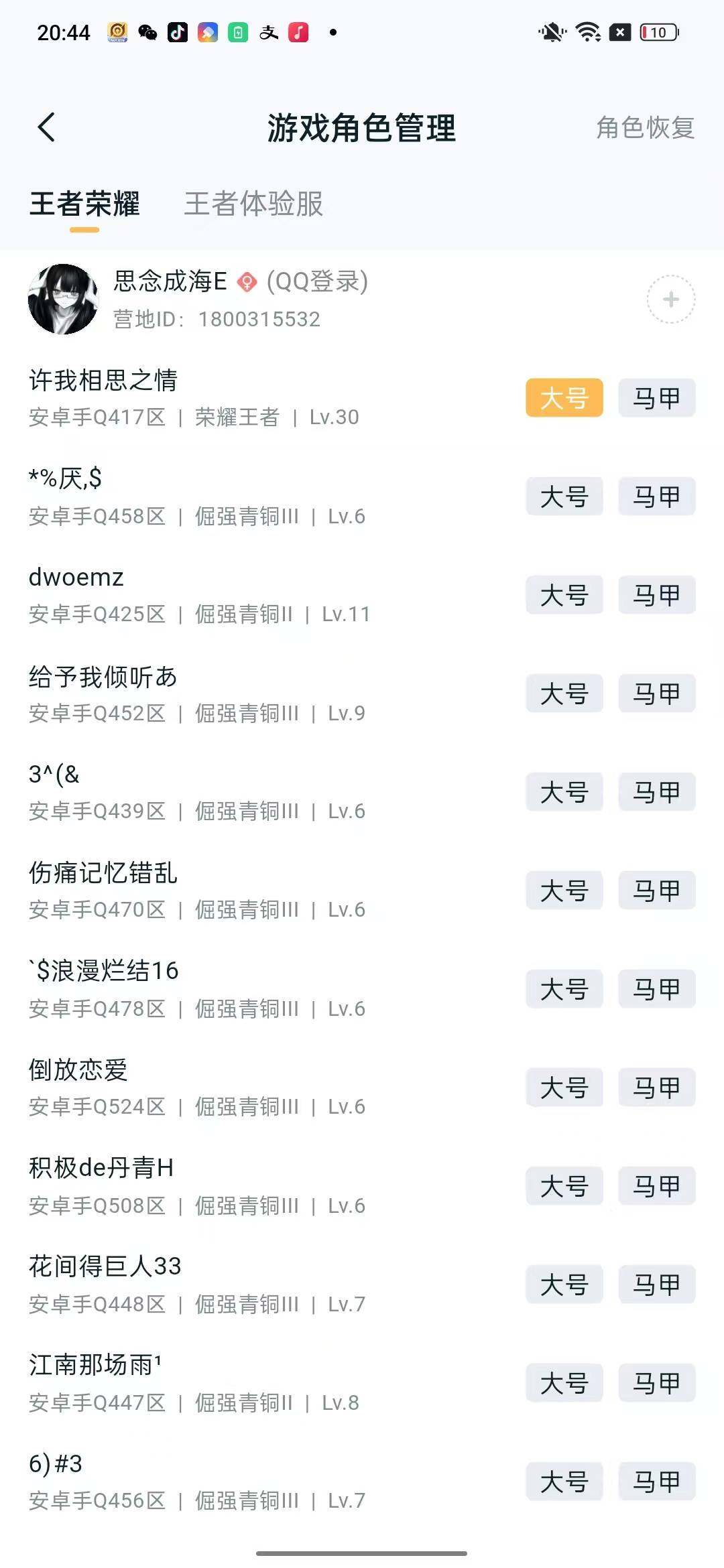Tap 马甲 for 积极de丹青H
This screenshot has width=724, height=1568.
pos(656,1186)
